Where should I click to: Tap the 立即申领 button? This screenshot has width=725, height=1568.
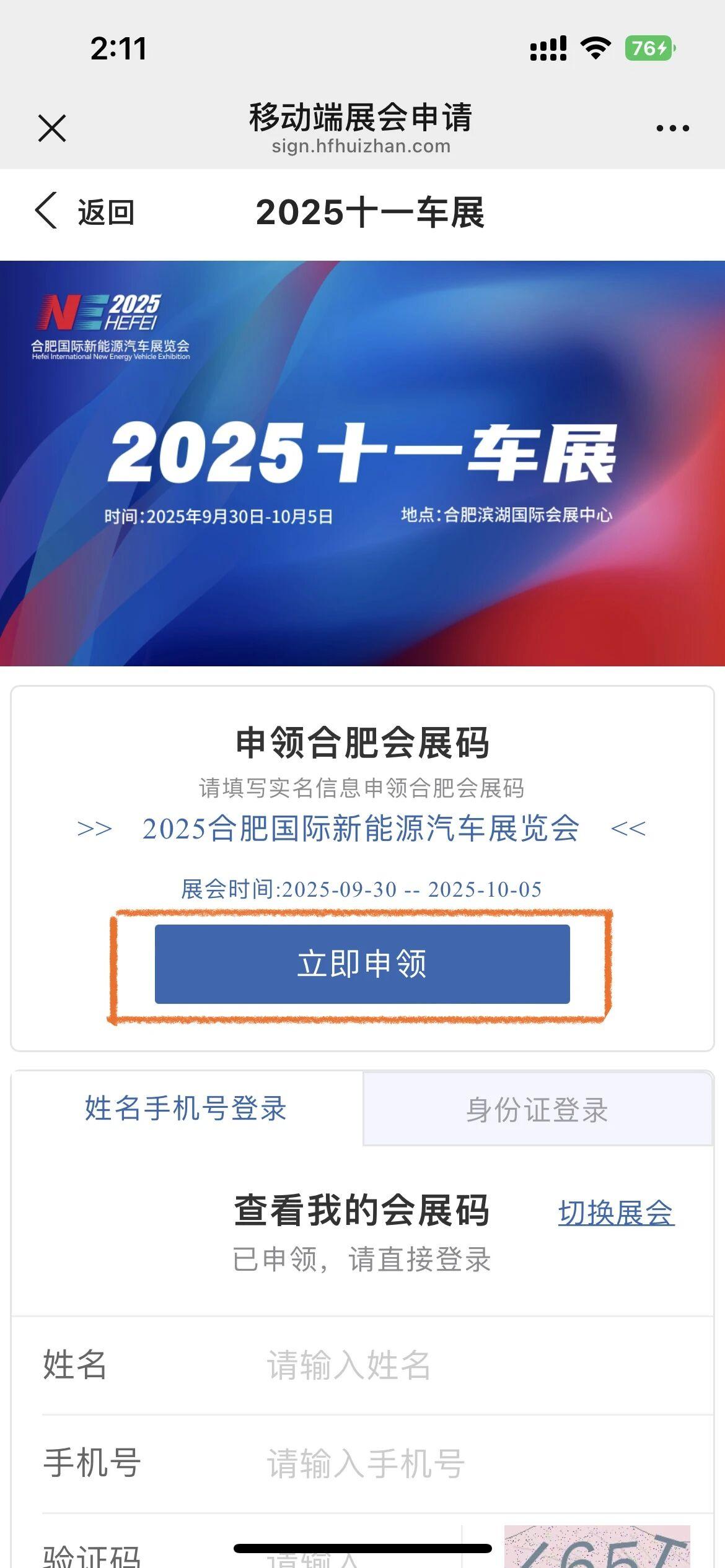click(x=362, y=964)
